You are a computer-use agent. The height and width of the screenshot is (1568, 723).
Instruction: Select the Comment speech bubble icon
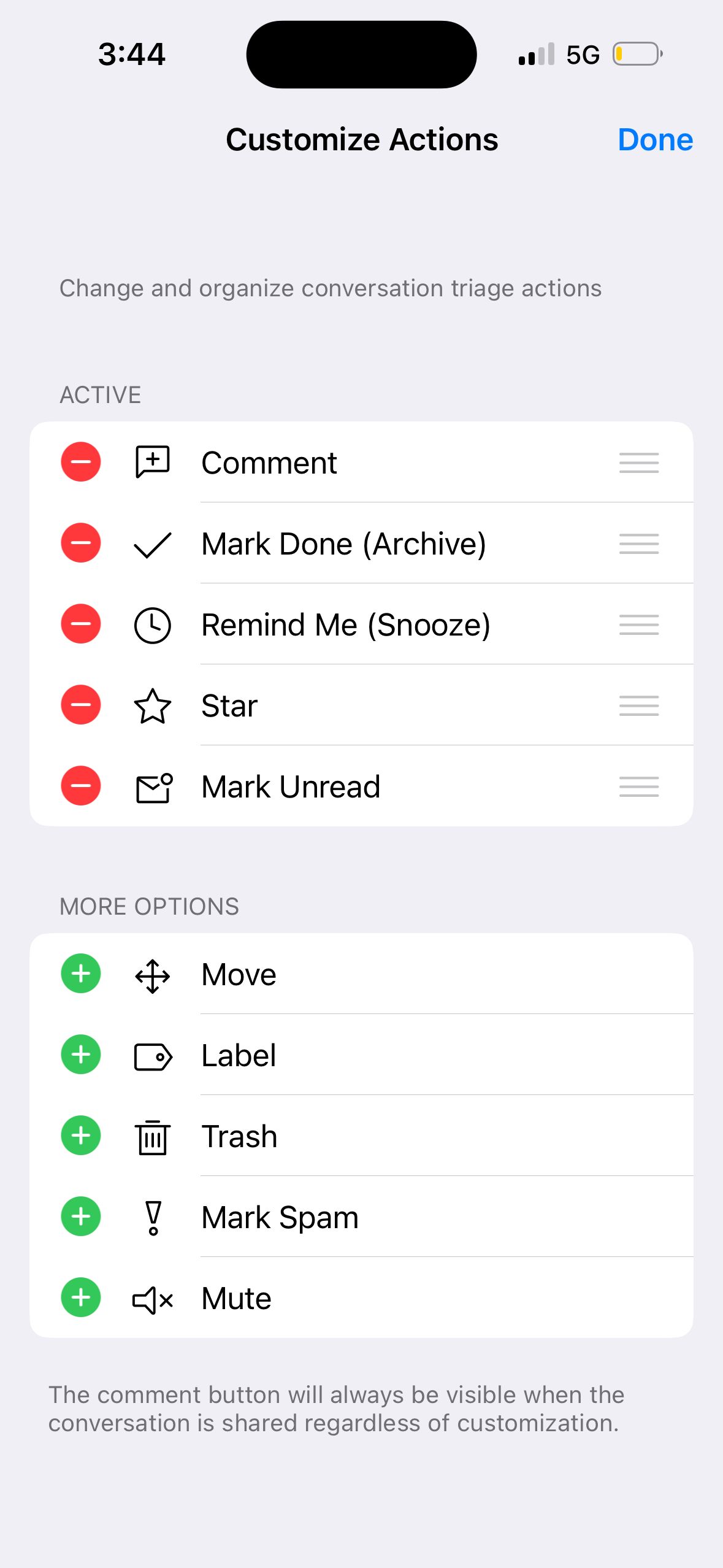point(151,461)
